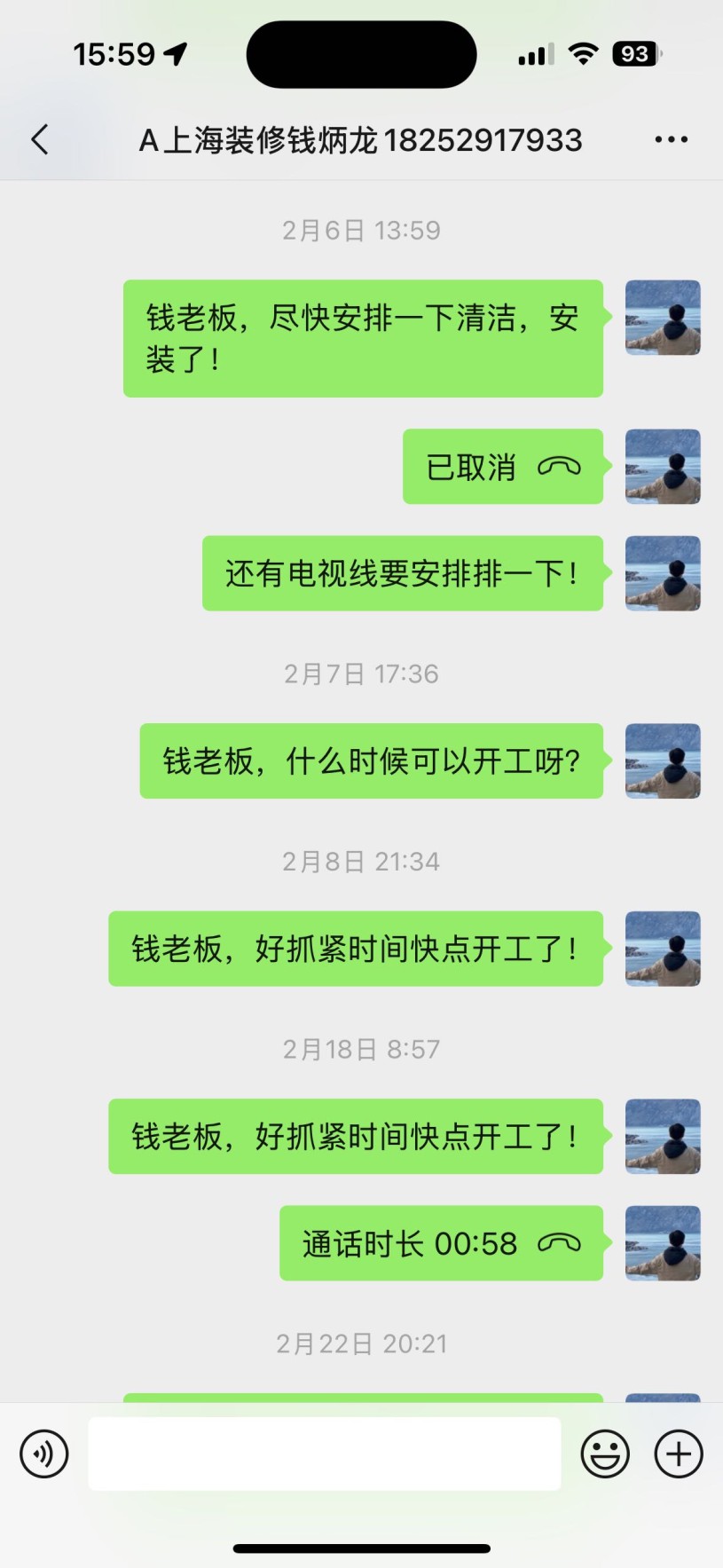Open the emoji sticker panel

605,1454
